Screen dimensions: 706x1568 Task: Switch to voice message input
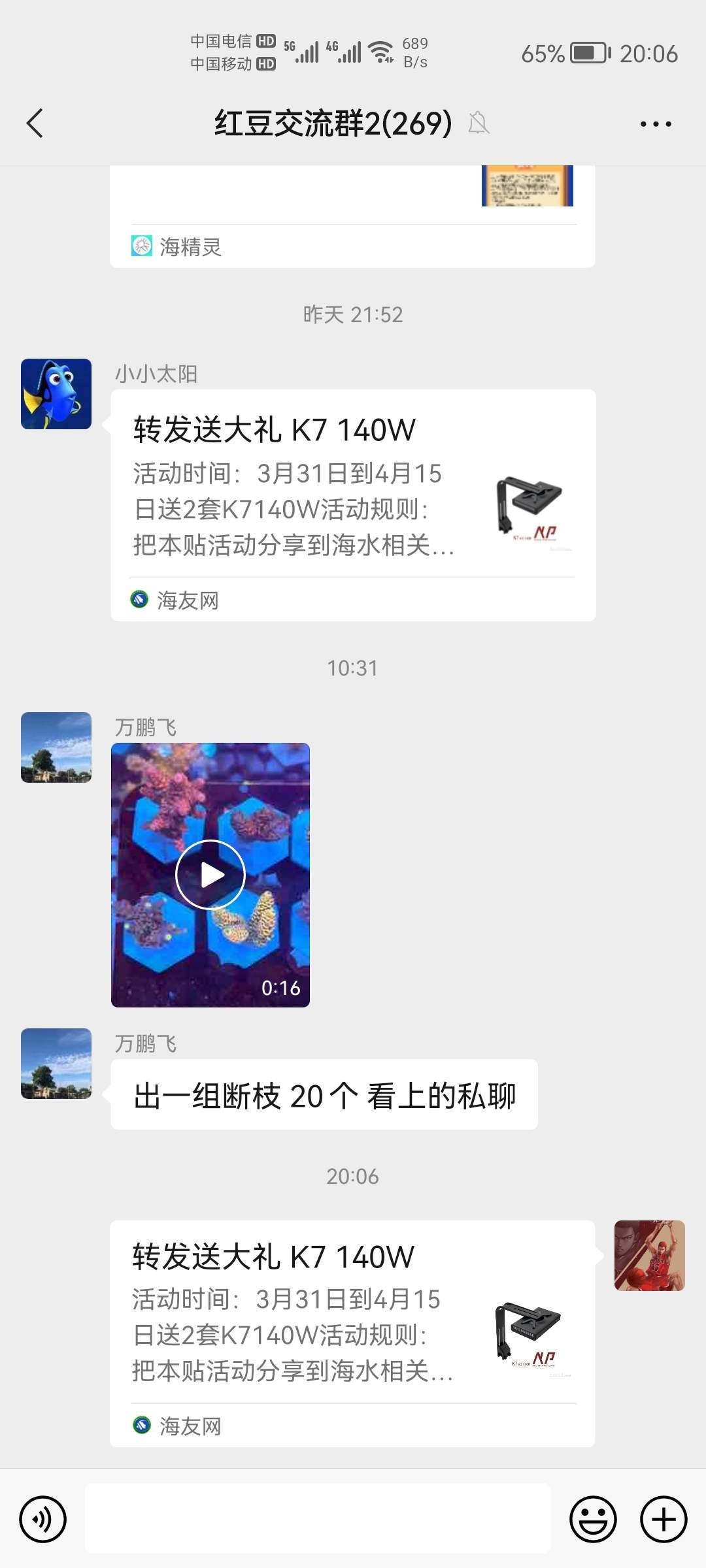[43, 1519]
